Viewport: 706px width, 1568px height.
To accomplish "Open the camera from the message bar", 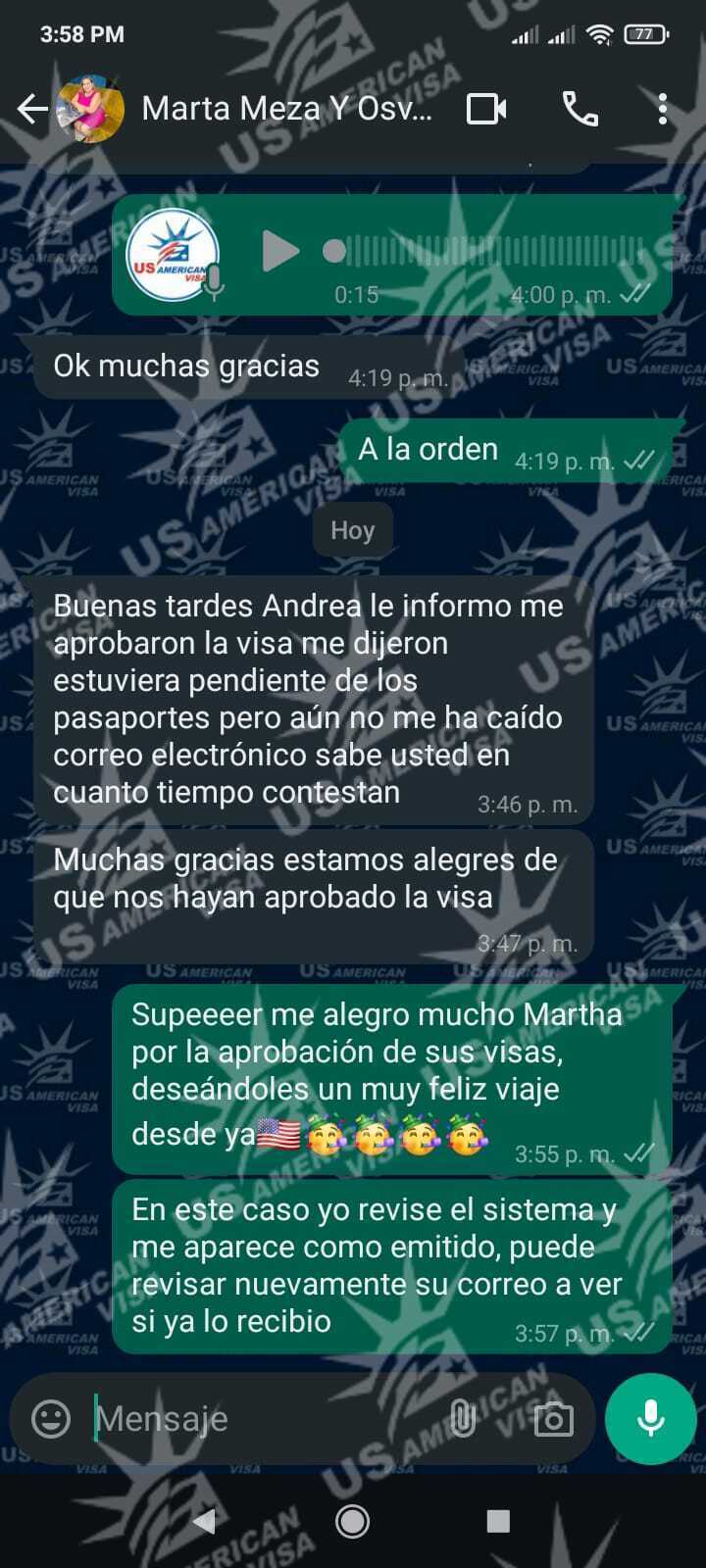I will point(553,1418).
